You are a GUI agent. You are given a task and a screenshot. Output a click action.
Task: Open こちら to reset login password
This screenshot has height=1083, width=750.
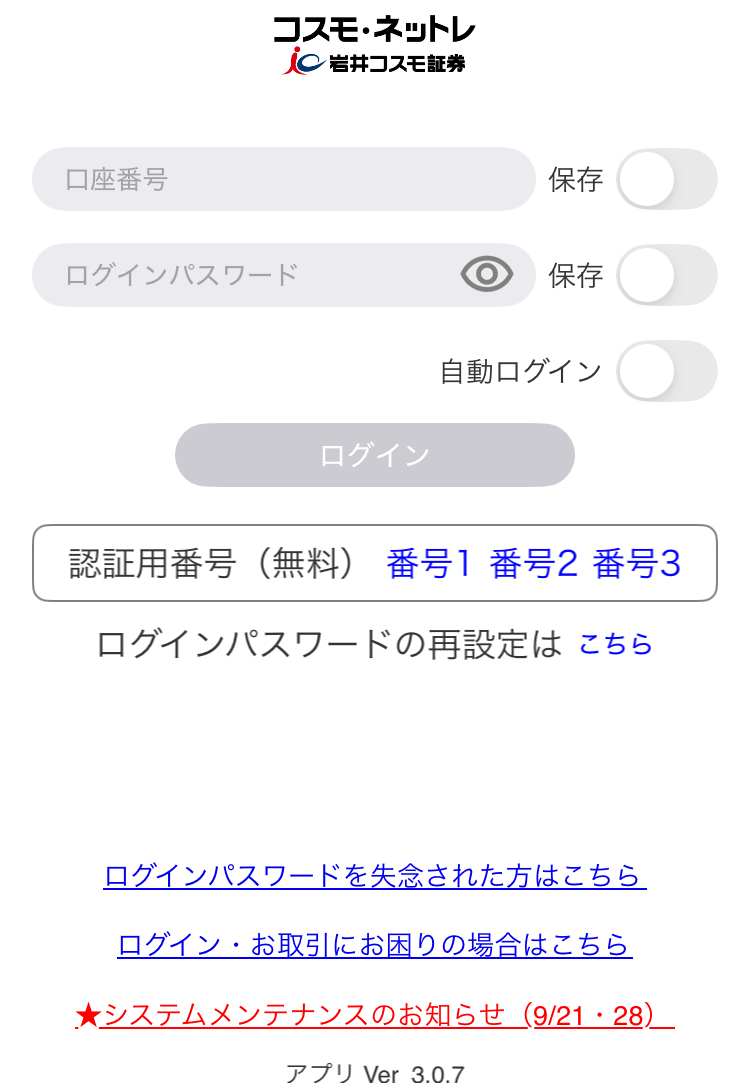point(616,645)
